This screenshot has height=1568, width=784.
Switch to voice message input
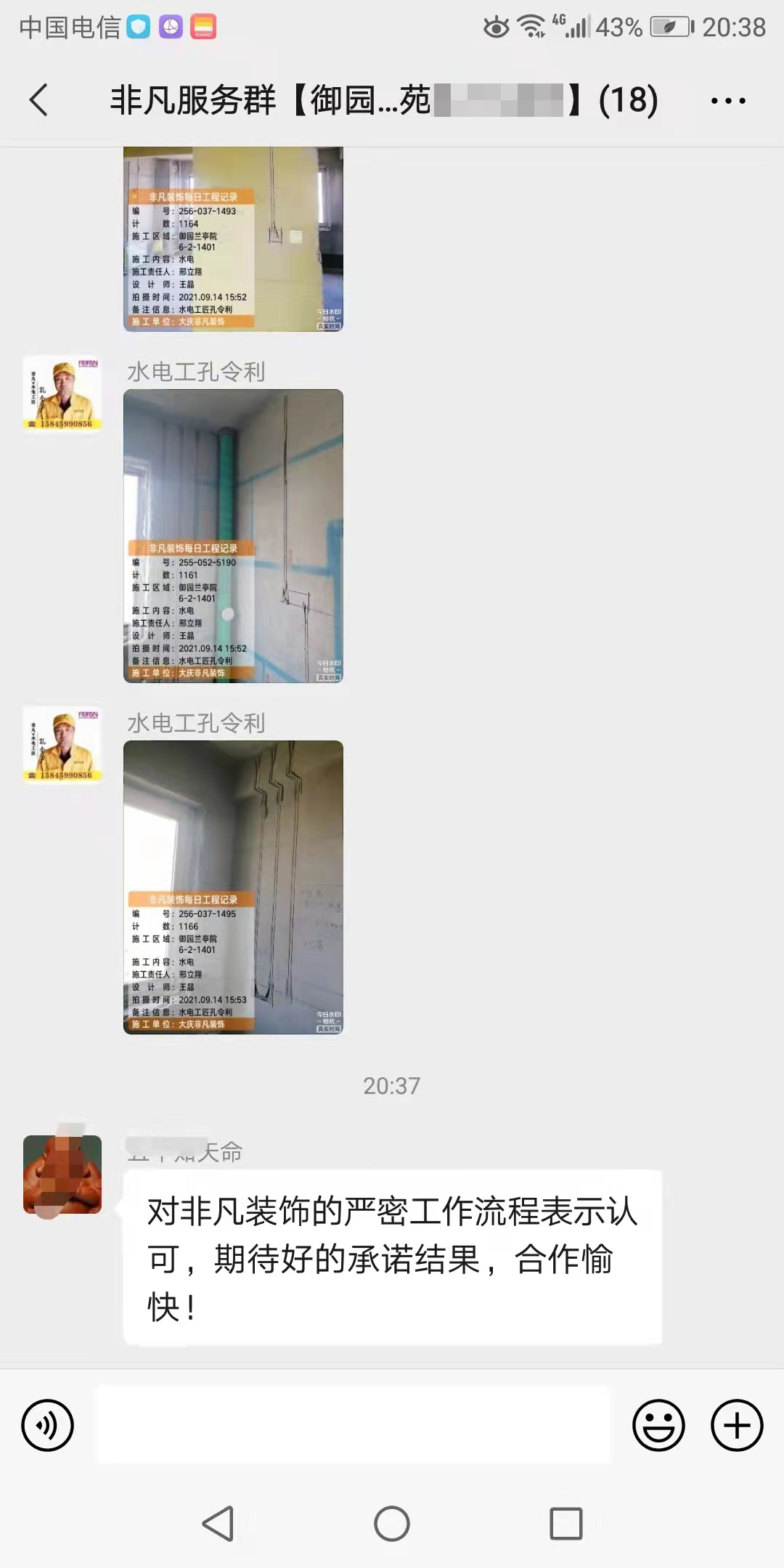(48, 1426)
